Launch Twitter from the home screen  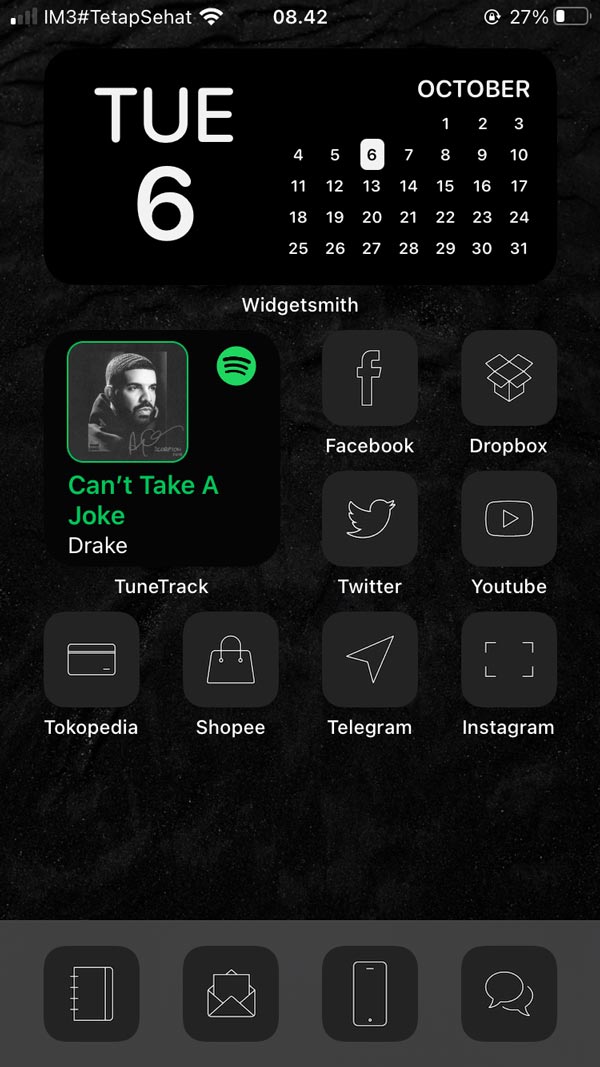[x=369, y=519]
